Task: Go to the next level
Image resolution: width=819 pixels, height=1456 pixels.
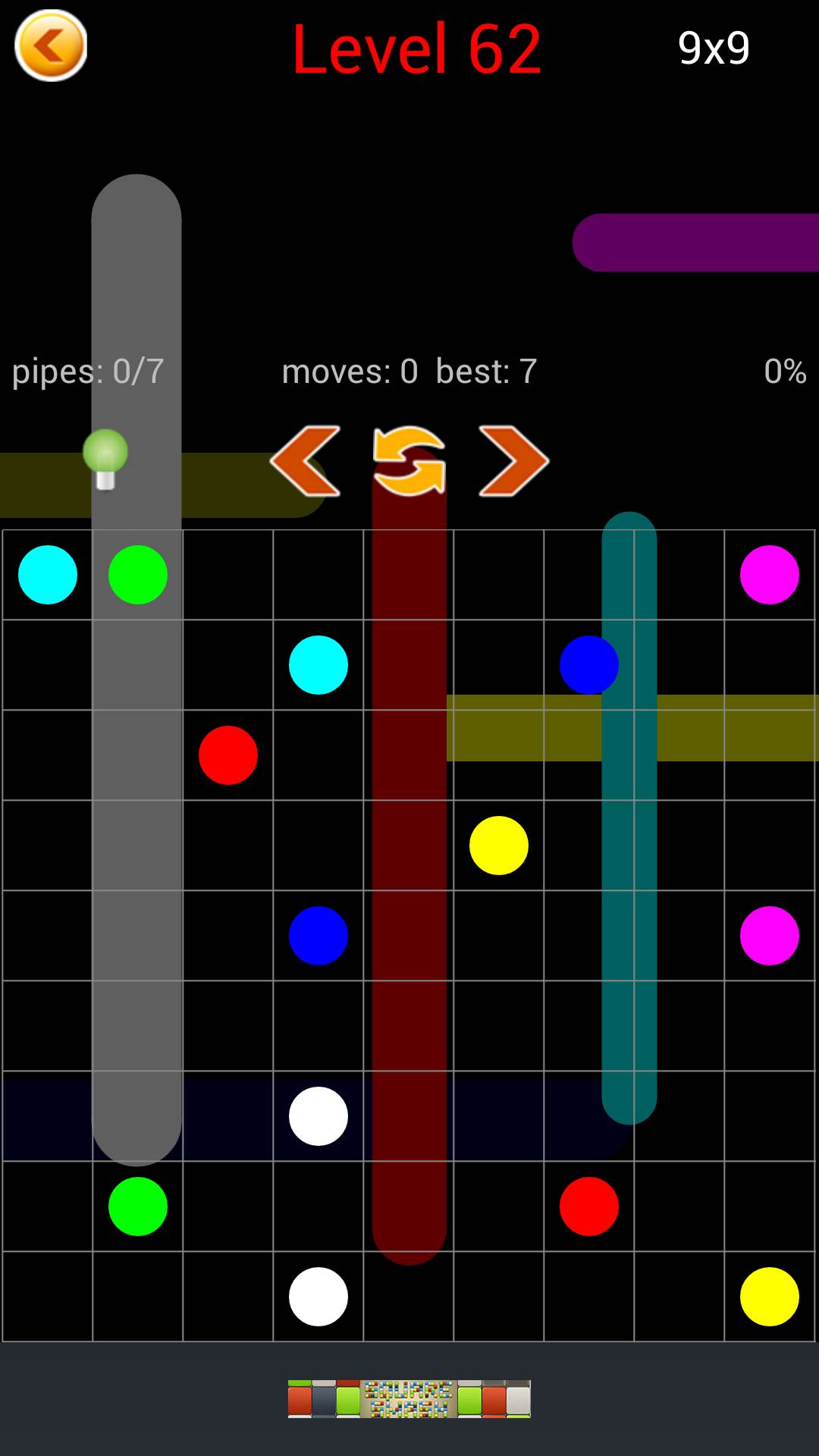Action: pos(513,461)
